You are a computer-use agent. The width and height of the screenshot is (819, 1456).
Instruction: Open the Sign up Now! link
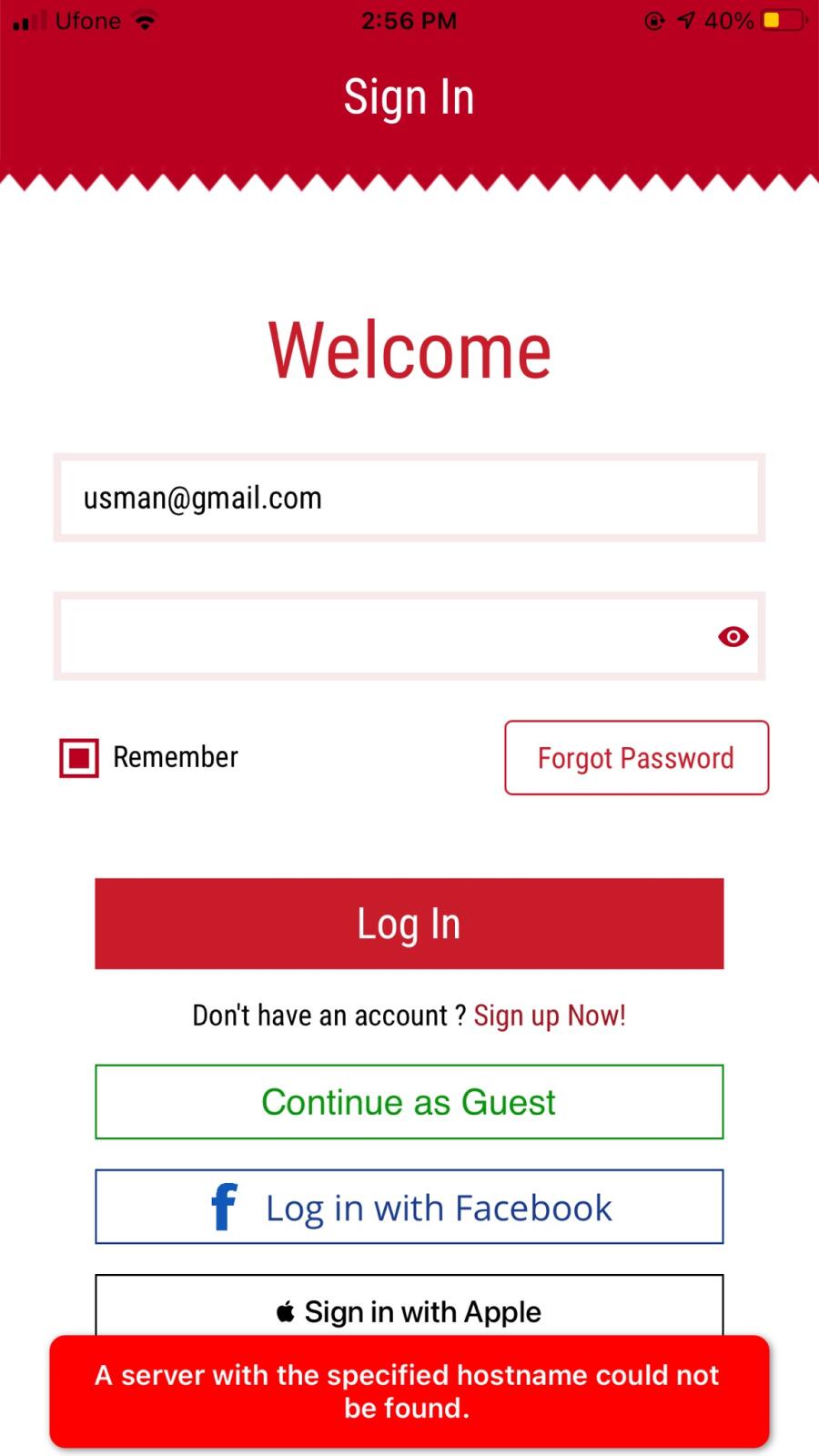pos(550,1016)
